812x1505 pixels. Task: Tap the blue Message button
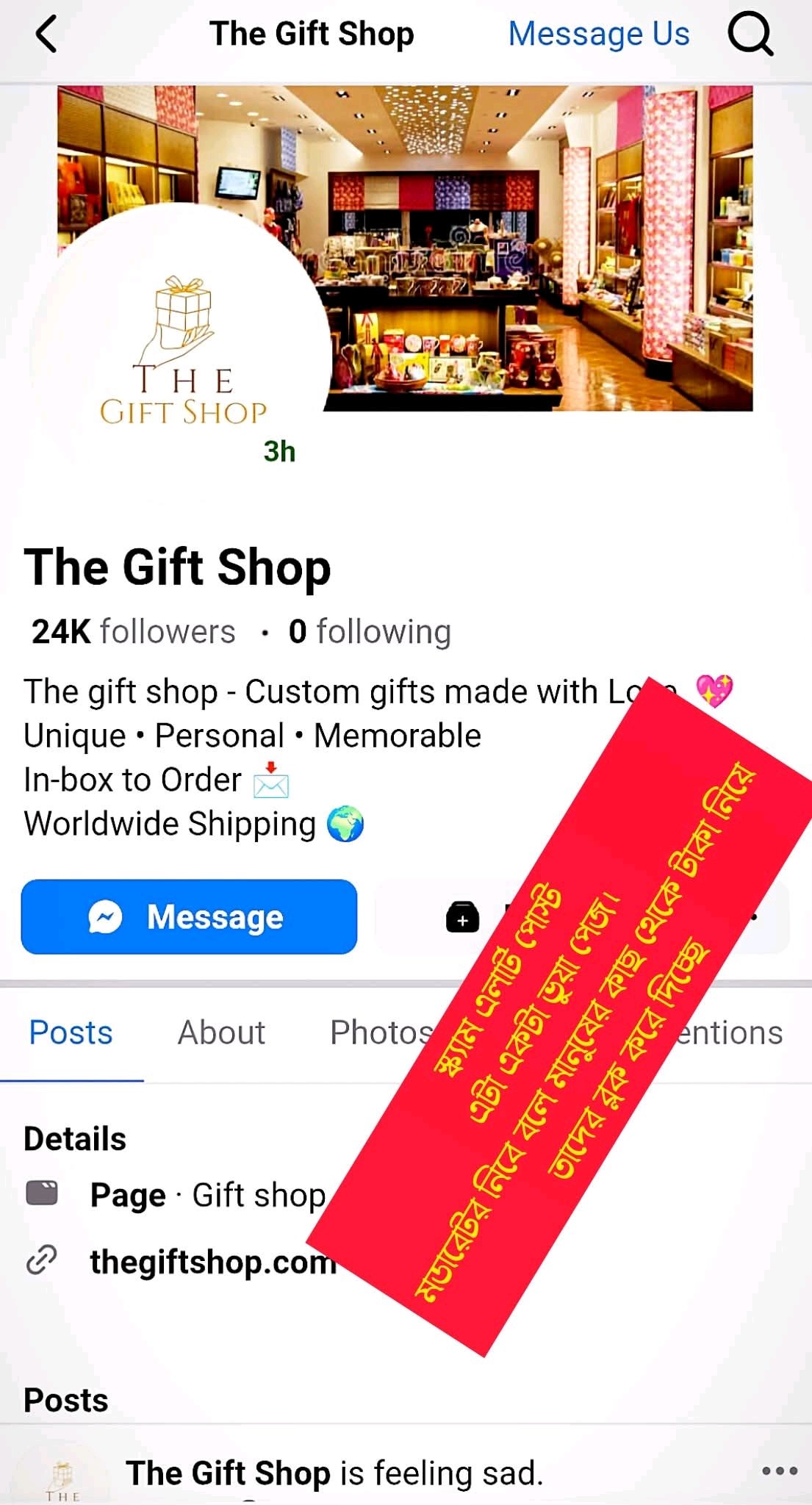click(x=189, y=916)
